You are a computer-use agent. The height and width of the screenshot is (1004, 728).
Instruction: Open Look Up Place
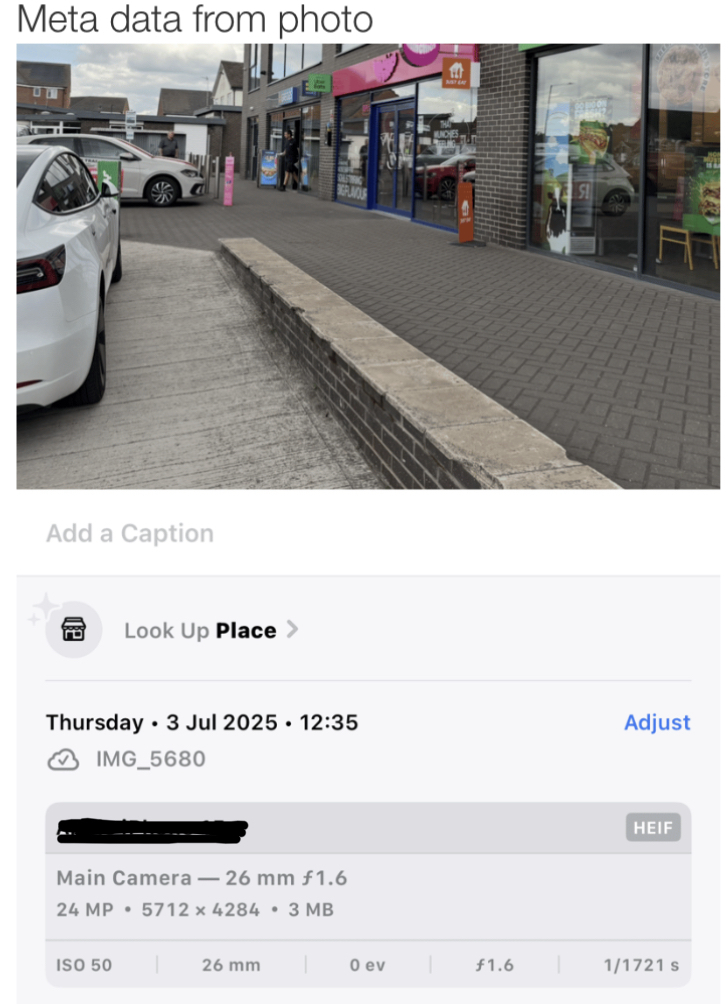(x=200, y=630)
